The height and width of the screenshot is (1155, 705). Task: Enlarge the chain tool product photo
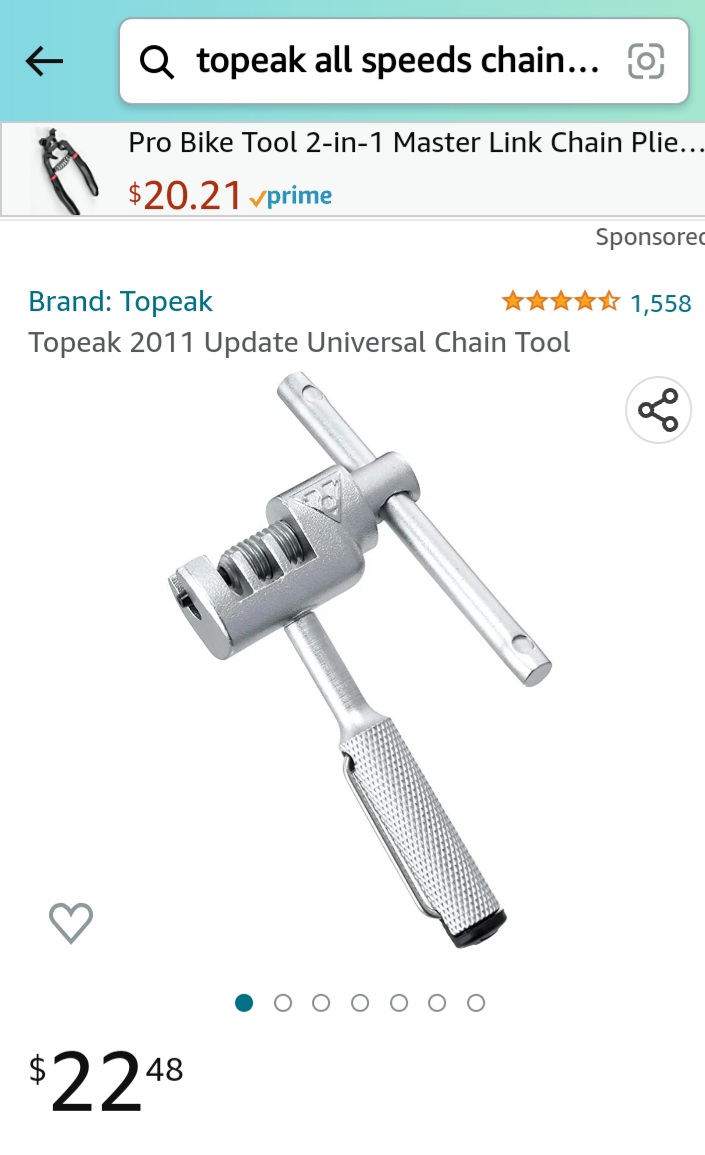point(360,660)
